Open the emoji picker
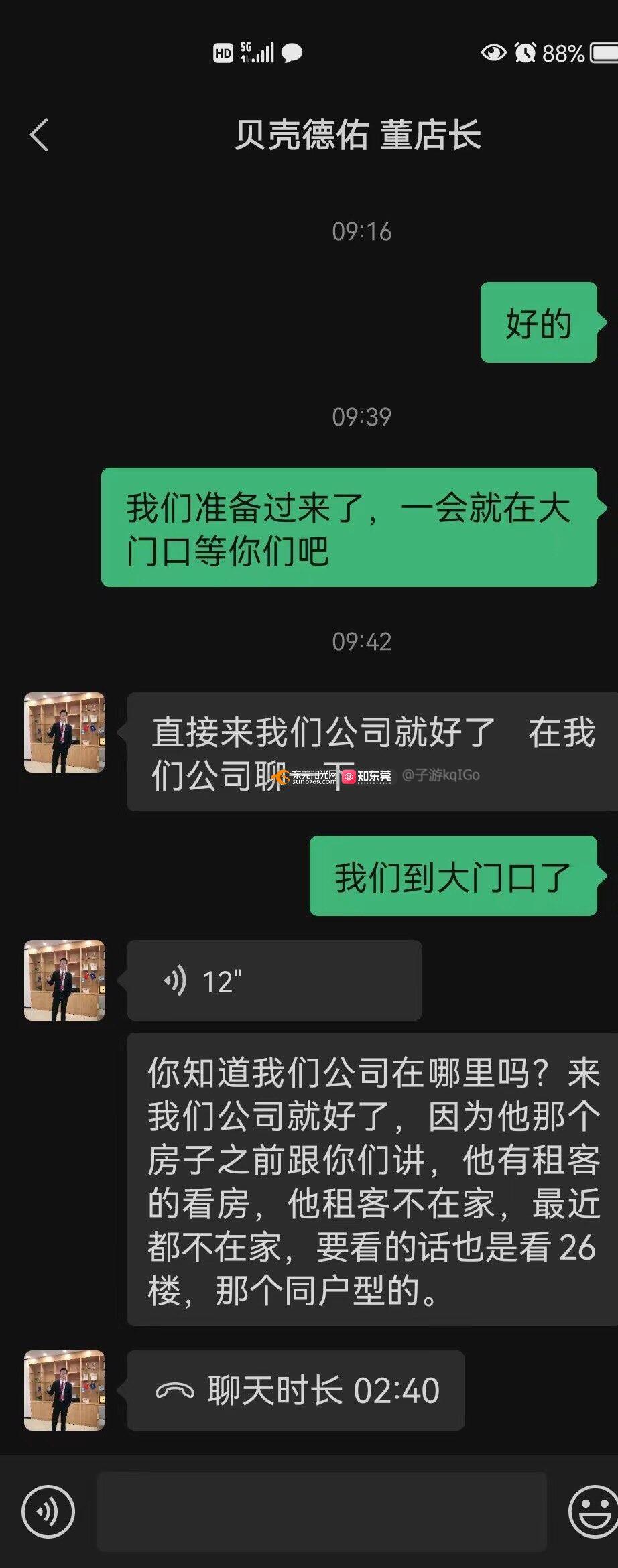The width and height of the screenshot is (618, 1568). point(594,1512)
